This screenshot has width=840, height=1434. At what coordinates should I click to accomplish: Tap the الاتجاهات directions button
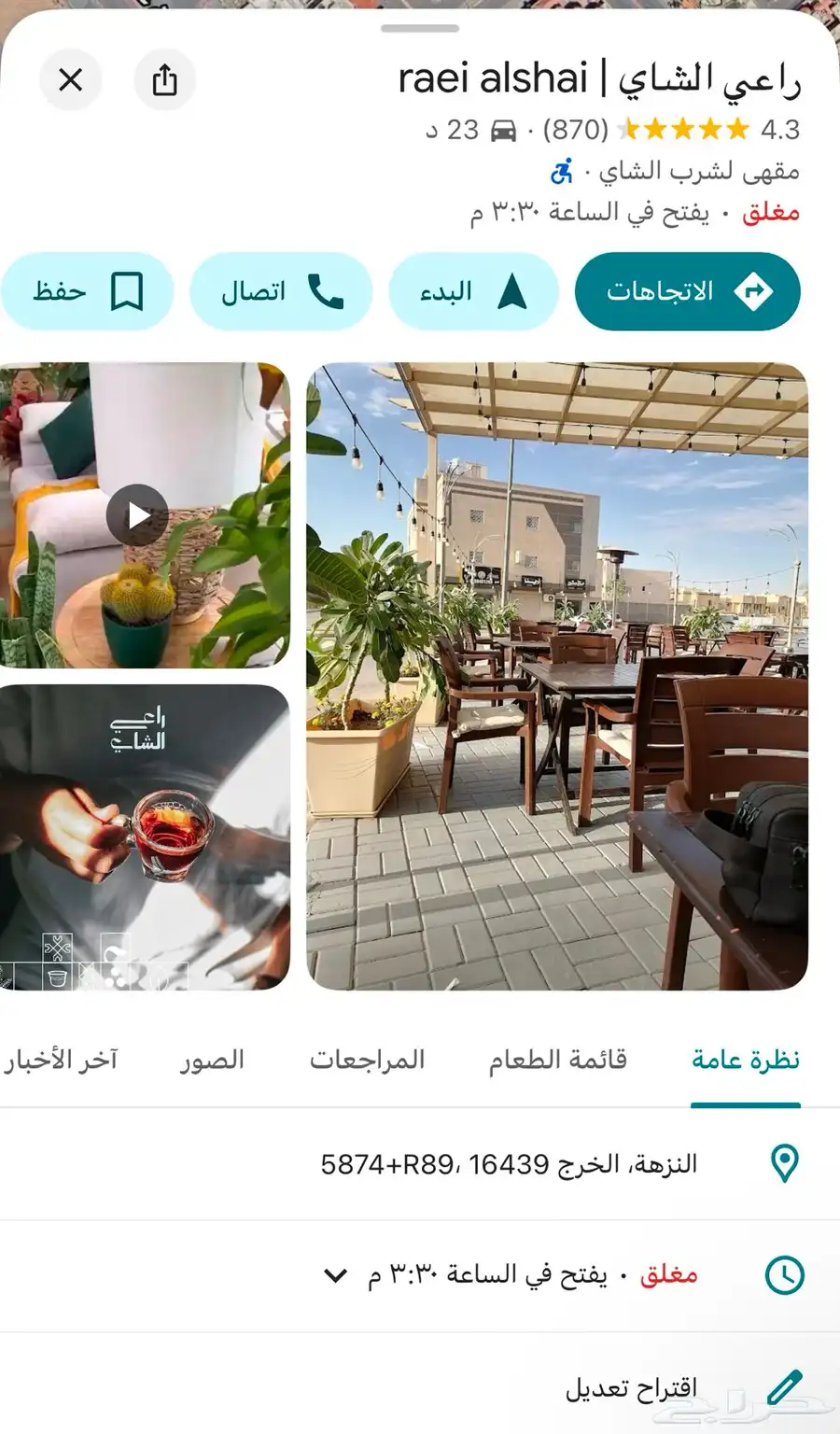[x=687, y=291]
